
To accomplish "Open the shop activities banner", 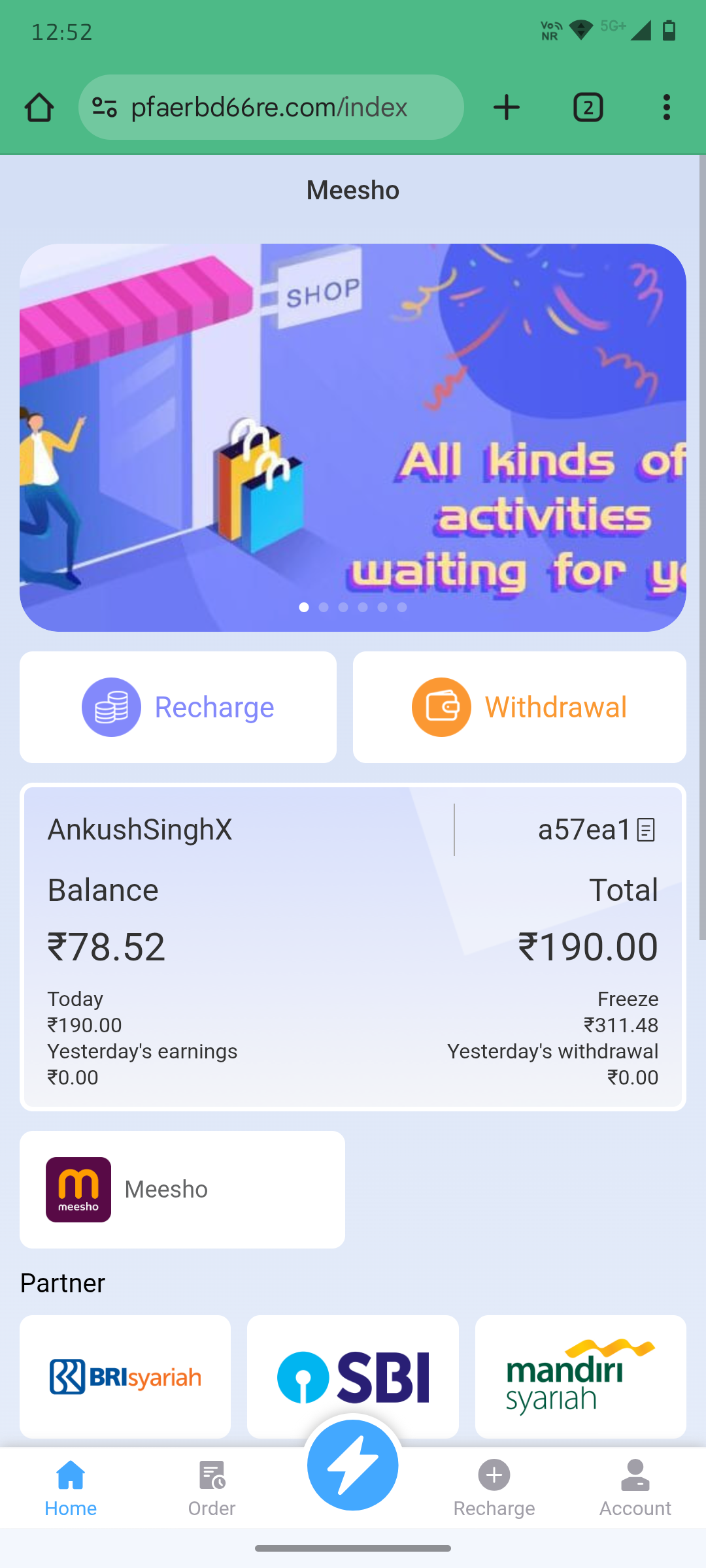I will click(353, 438).
